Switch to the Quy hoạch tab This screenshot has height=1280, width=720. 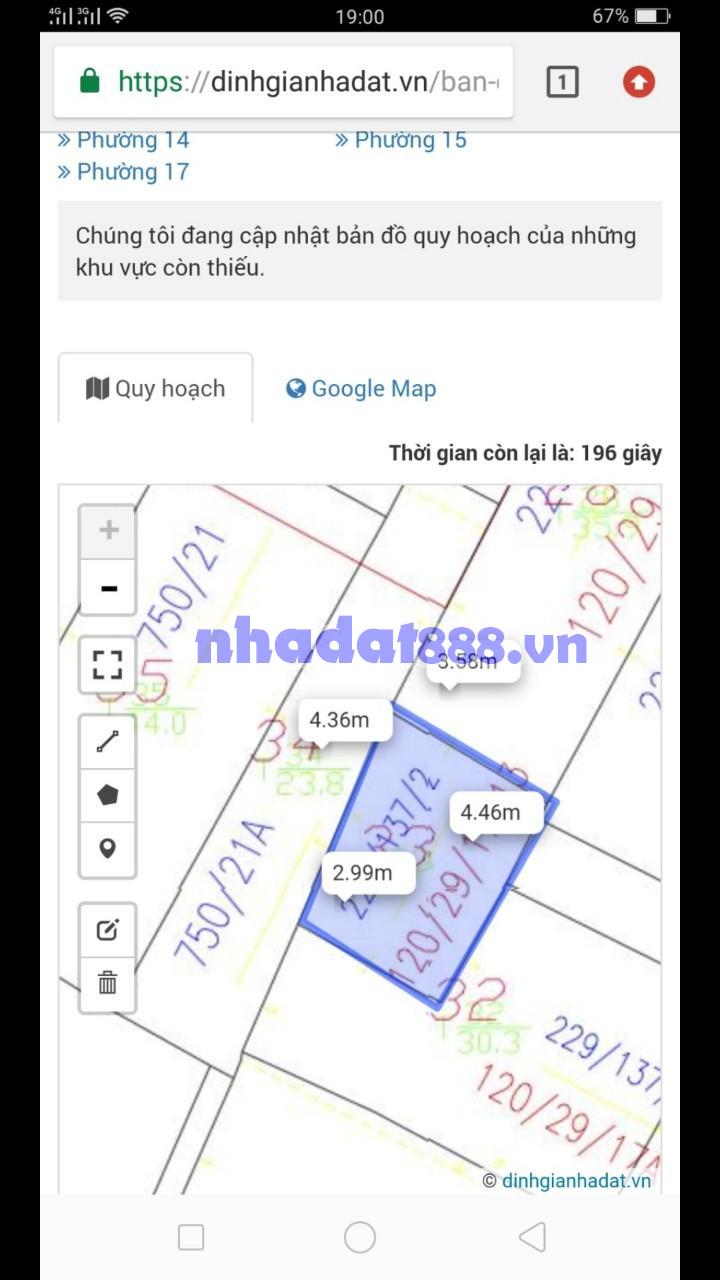click(156, 389)
